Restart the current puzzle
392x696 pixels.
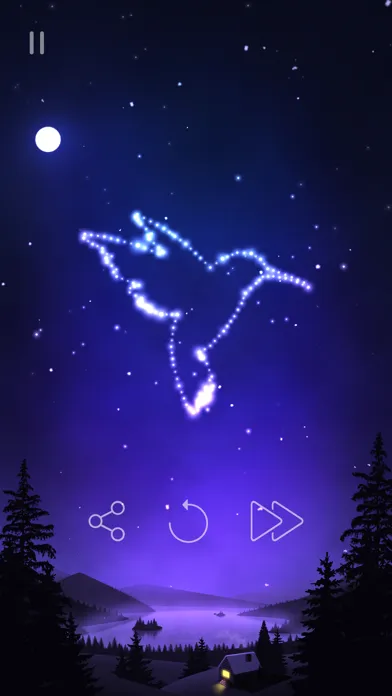[188, 521]
